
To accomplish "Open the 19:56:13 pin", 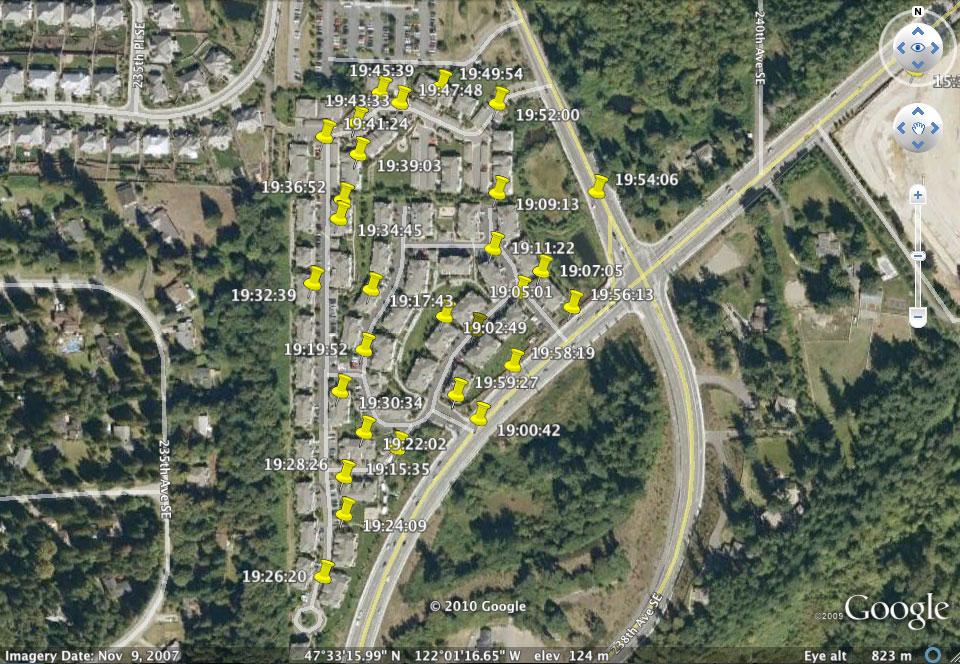I will click(573, 301).
